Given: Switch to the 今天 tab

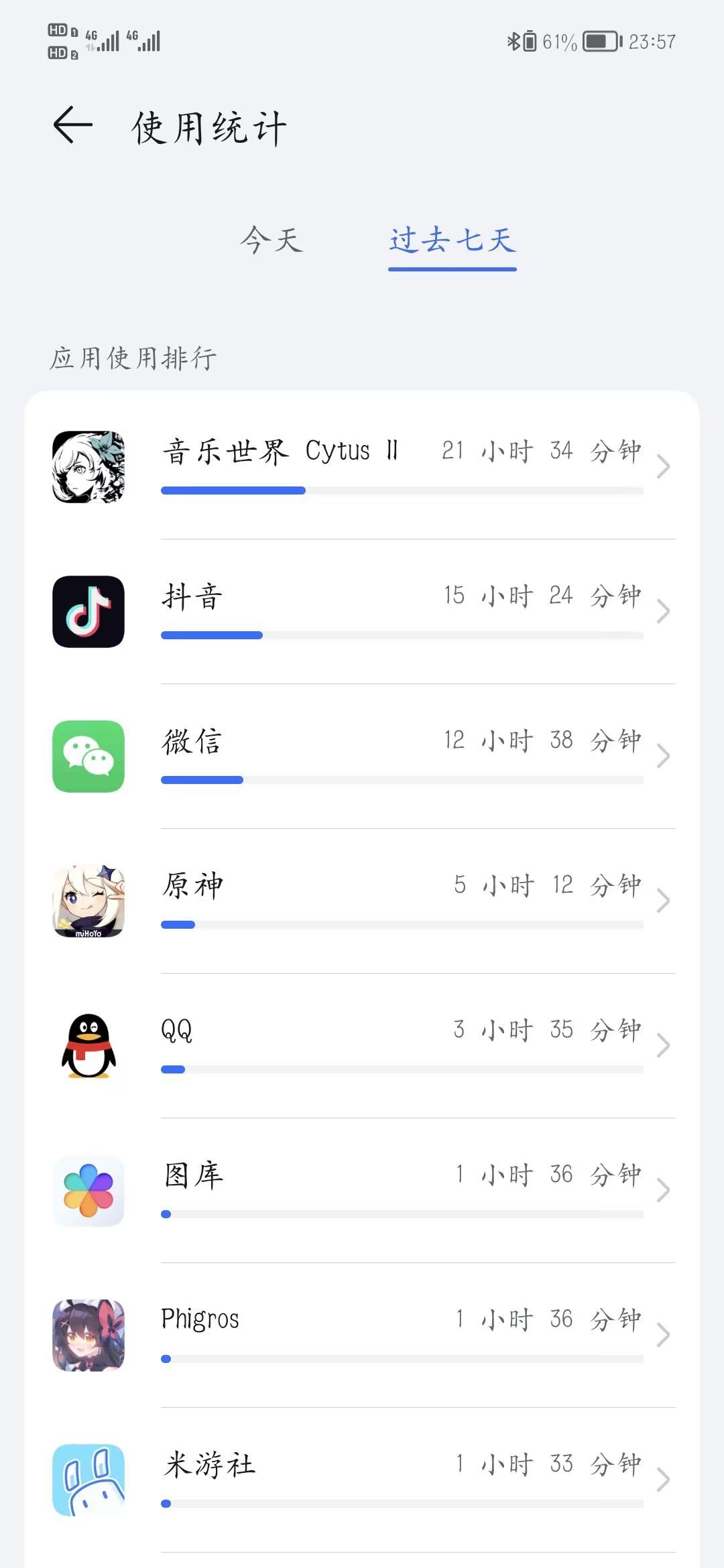Looking at the screenshot, I should [x=271, y=240].
